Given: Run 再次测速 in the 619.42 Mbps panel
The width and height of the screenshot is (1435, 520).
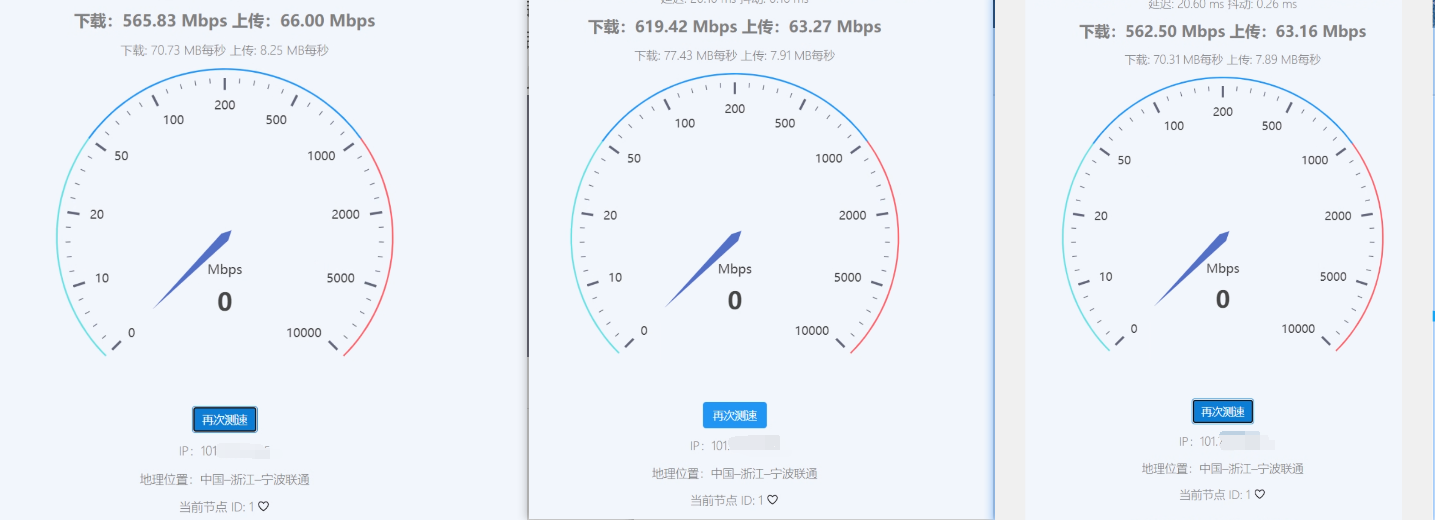Looking at the screenshot, I should (734, 415).
